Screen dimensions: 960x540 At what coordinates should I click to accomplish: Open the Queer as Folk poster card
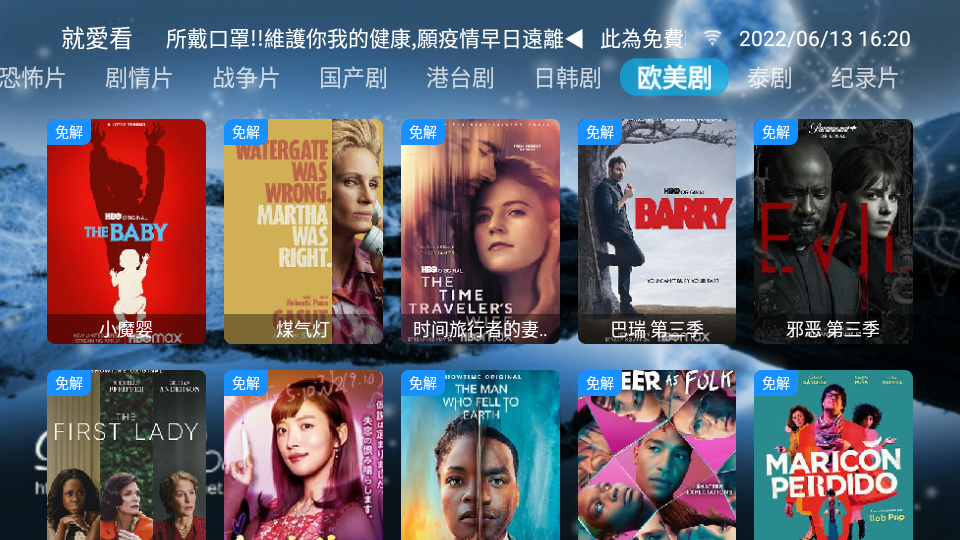657,455
